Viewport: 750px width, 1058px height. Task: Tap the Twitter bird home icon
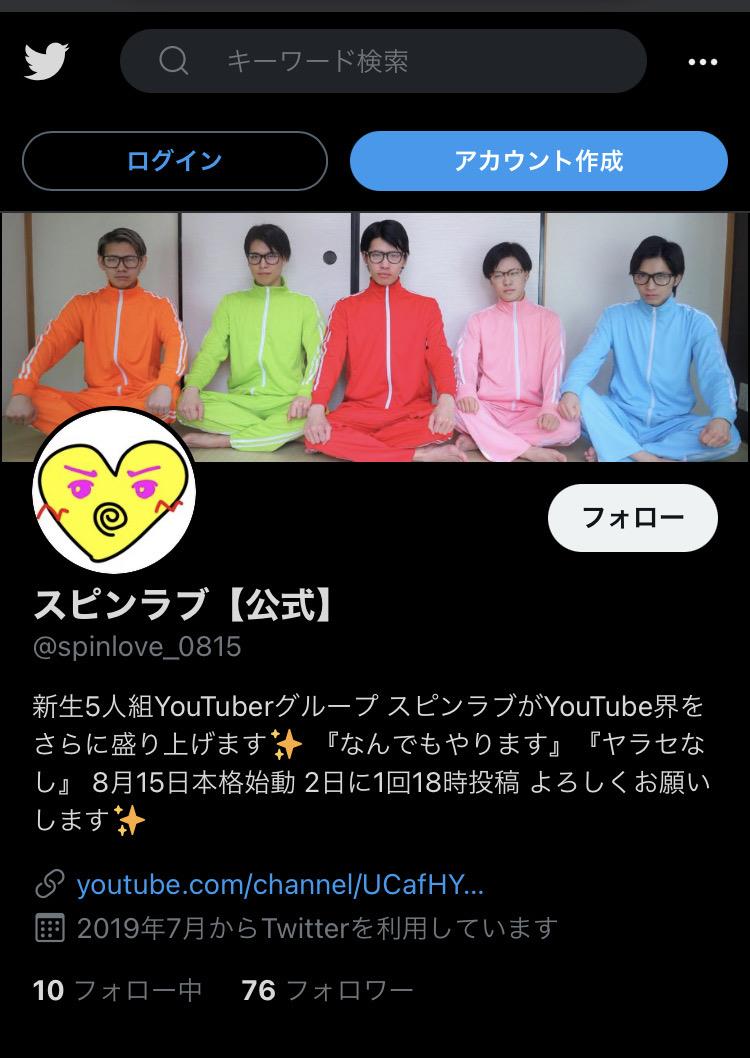46,62
